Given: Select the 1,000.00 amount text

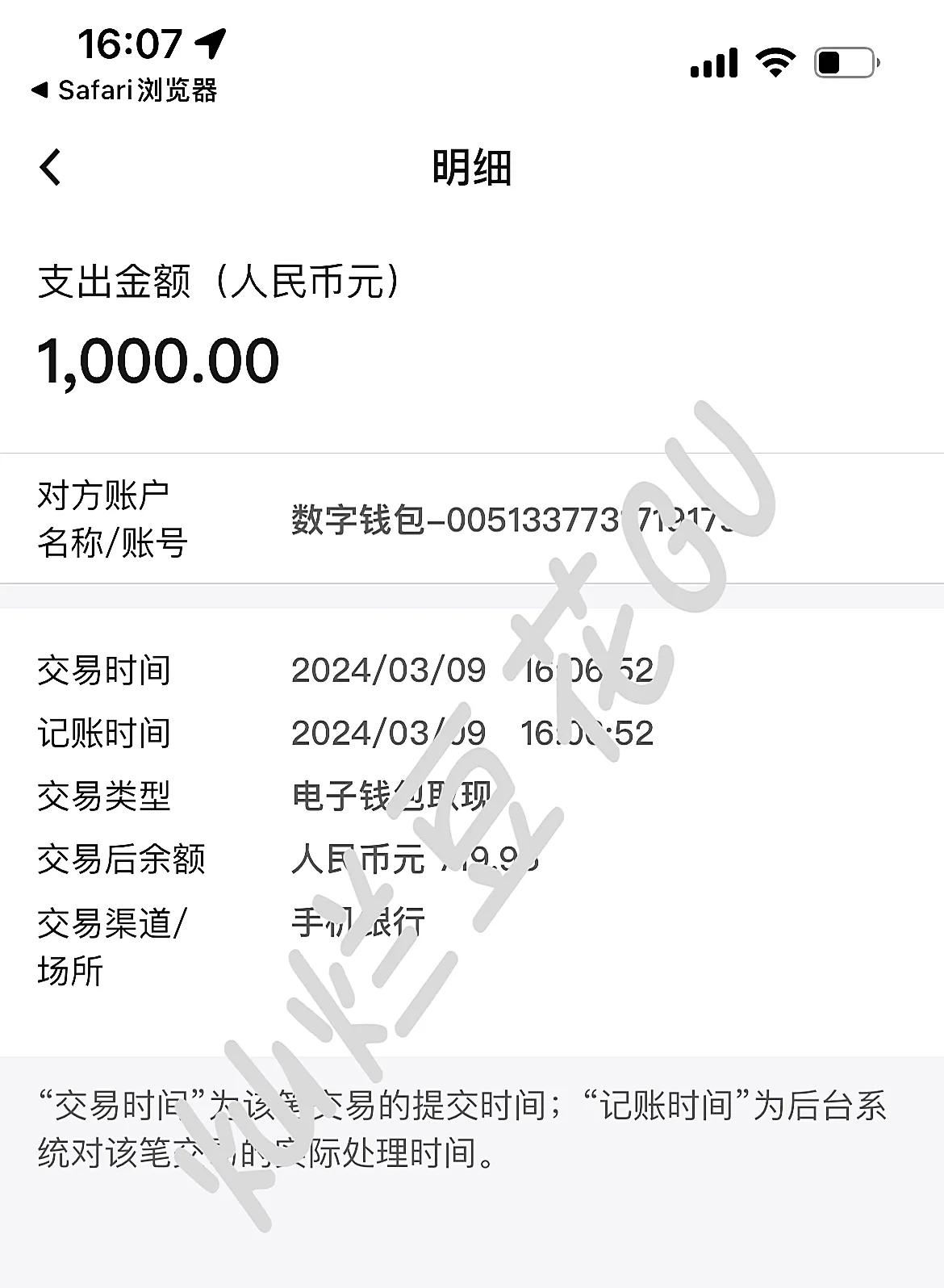Looking at the screenshot, I should (158, 358).
